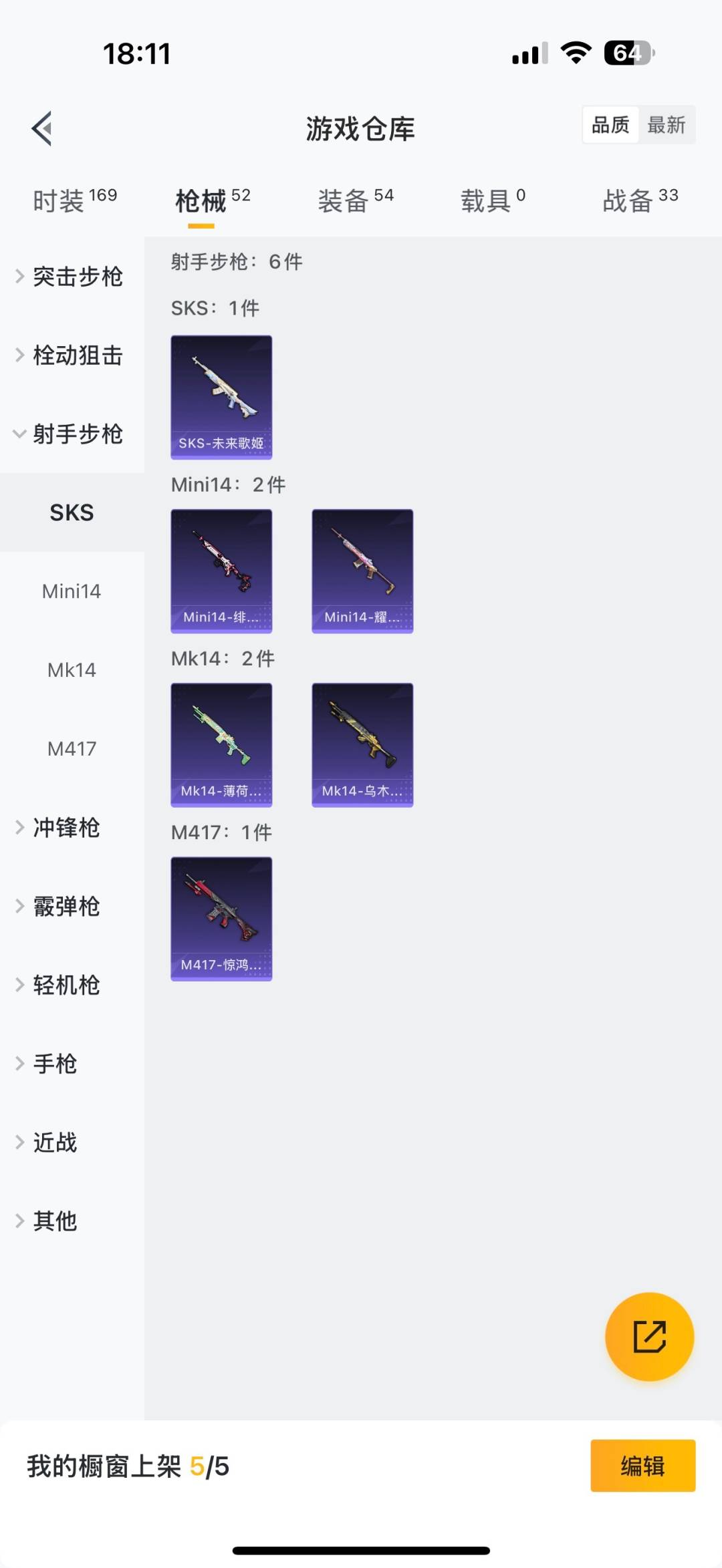Open the Mk14-薄荷 skin card
The width and height of the screenshot is (722, 1568).
tap(221, 745)
